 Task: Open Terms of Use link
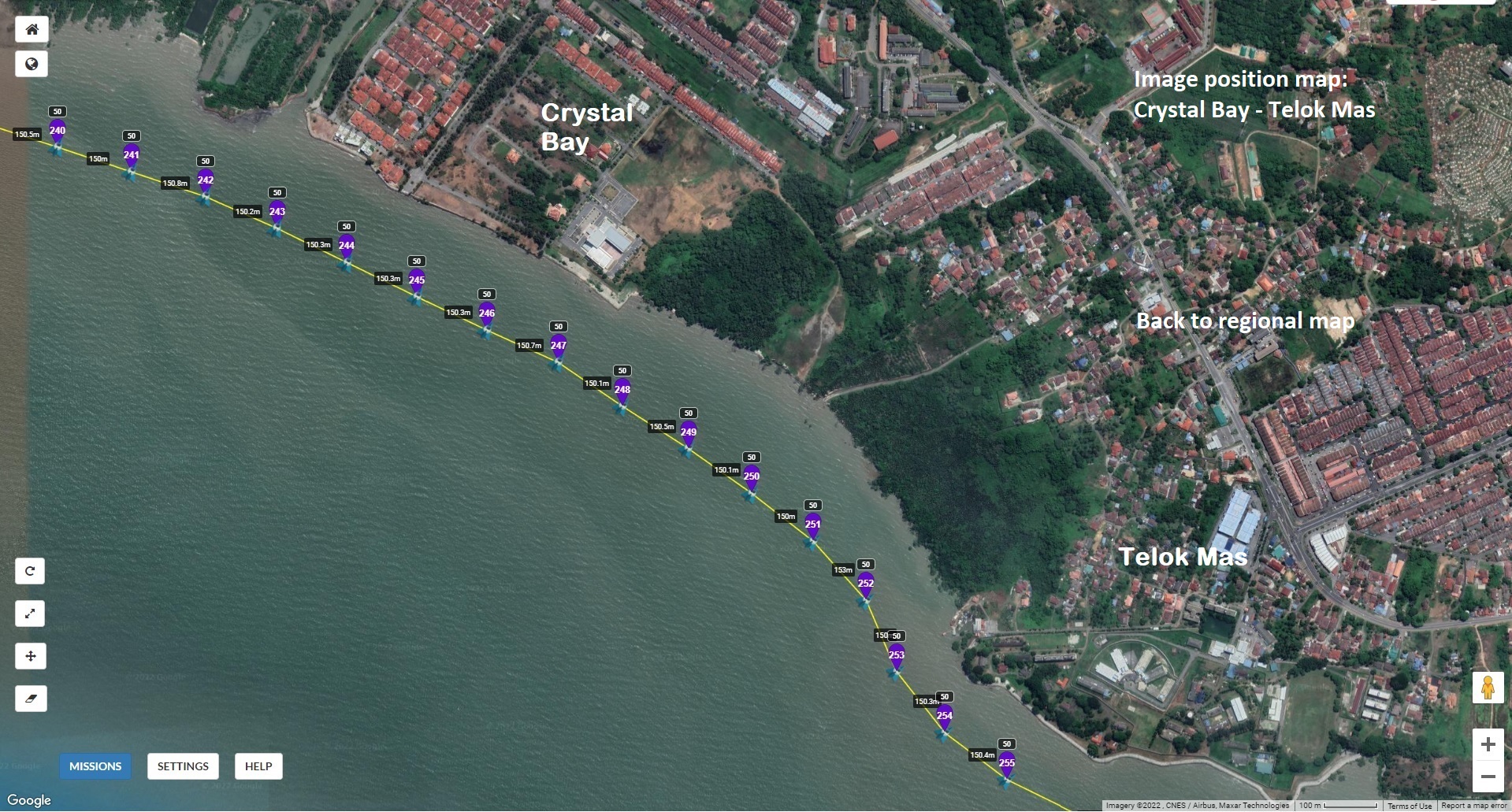coord(1410,806)
